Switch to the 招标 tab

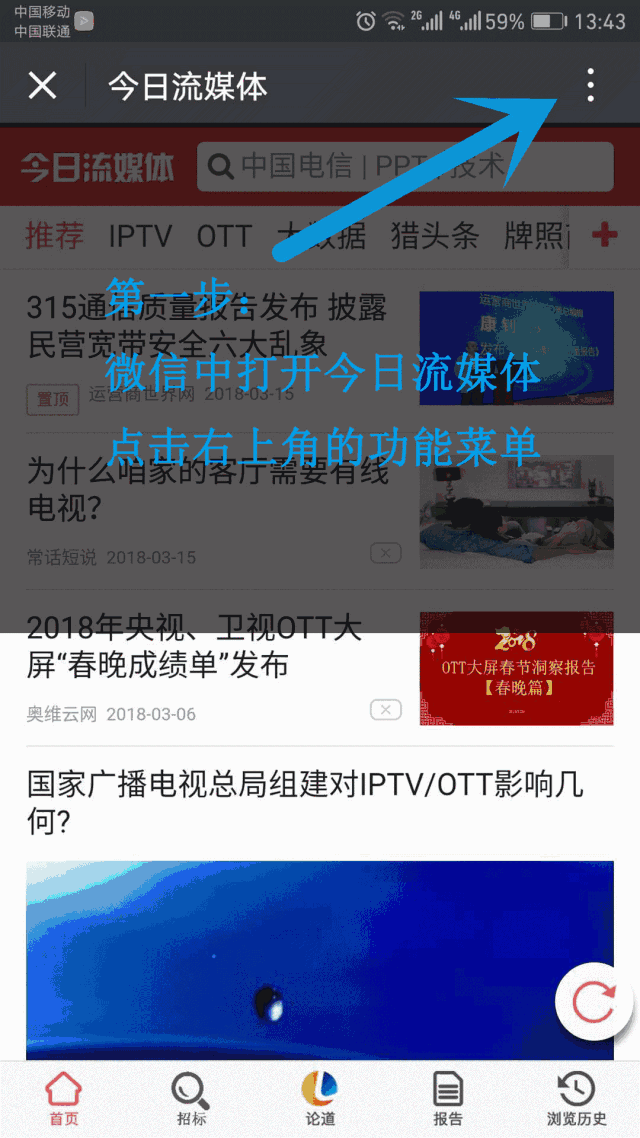click(191, 1099)
